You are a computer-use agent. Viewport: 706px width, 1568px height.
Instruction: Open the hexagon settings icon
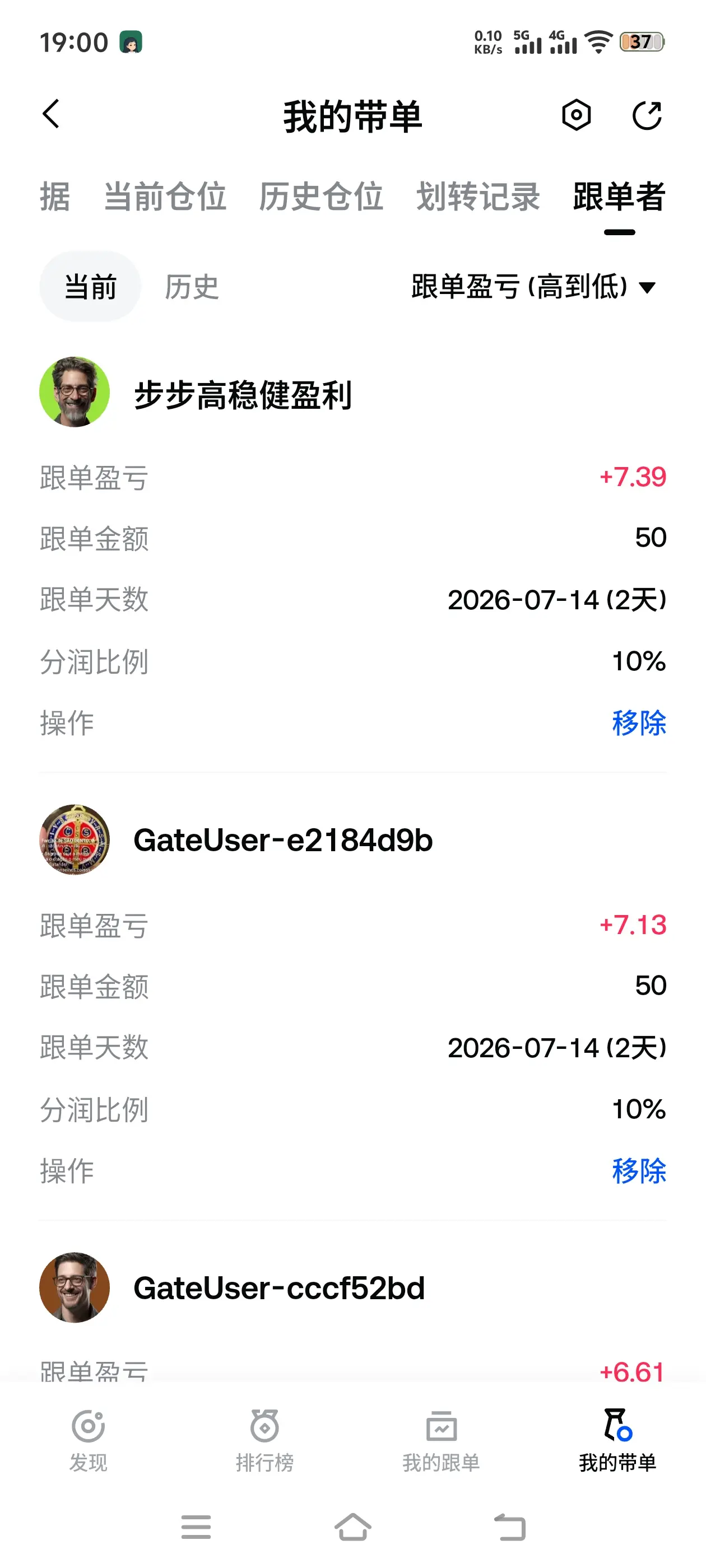point(575,115)
